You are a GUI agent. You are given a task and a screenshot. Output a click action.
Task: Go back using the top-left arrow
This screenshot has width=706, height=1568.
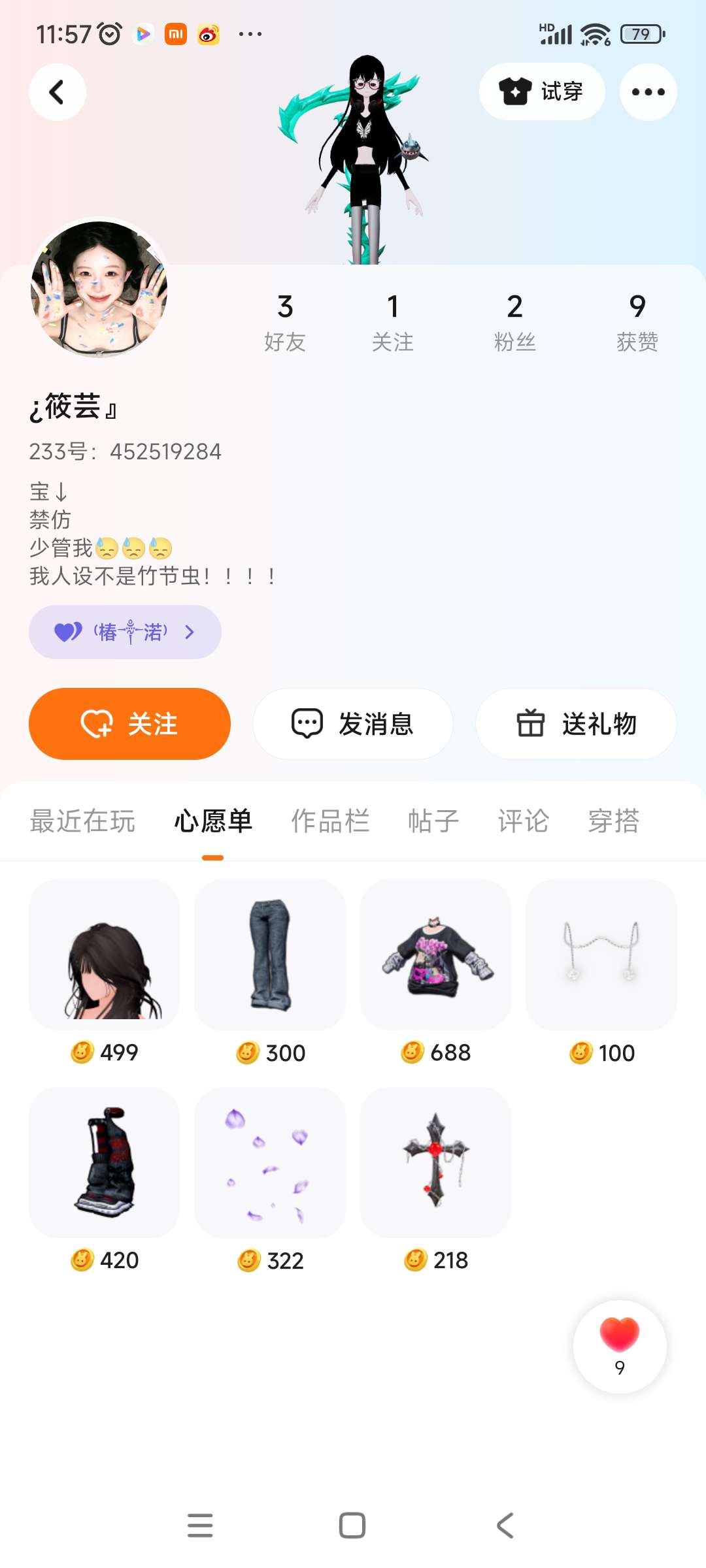coord(58,92)
